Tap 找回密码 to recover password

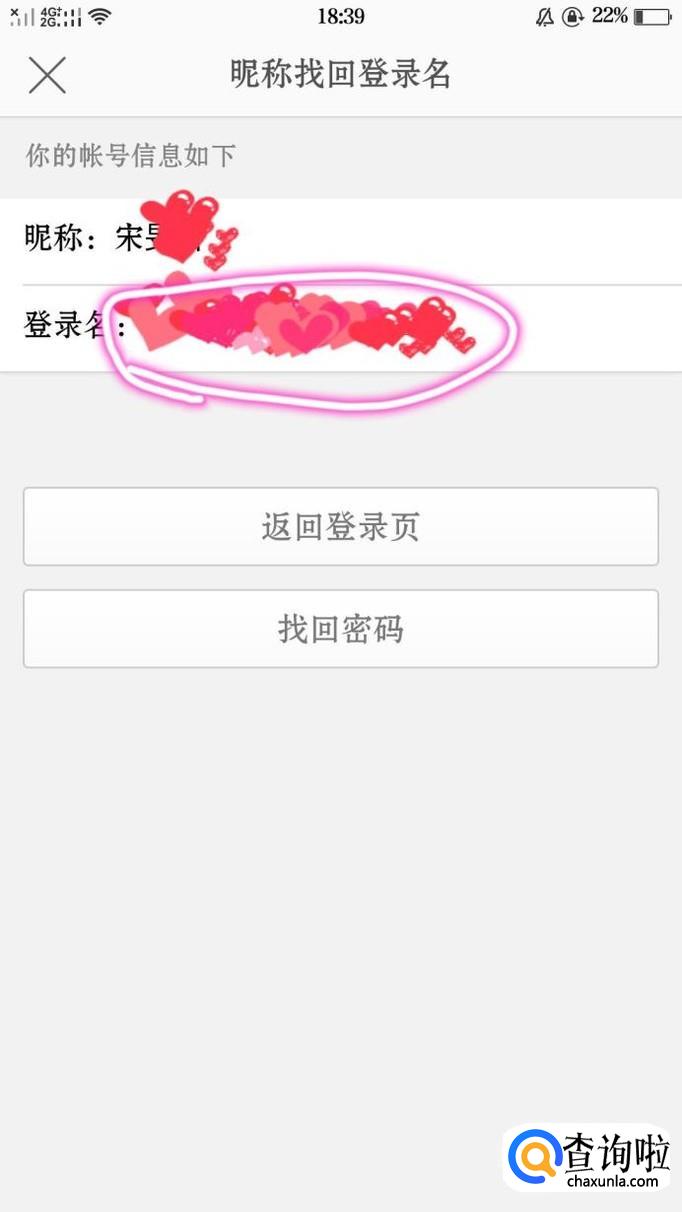click(341, 629)
